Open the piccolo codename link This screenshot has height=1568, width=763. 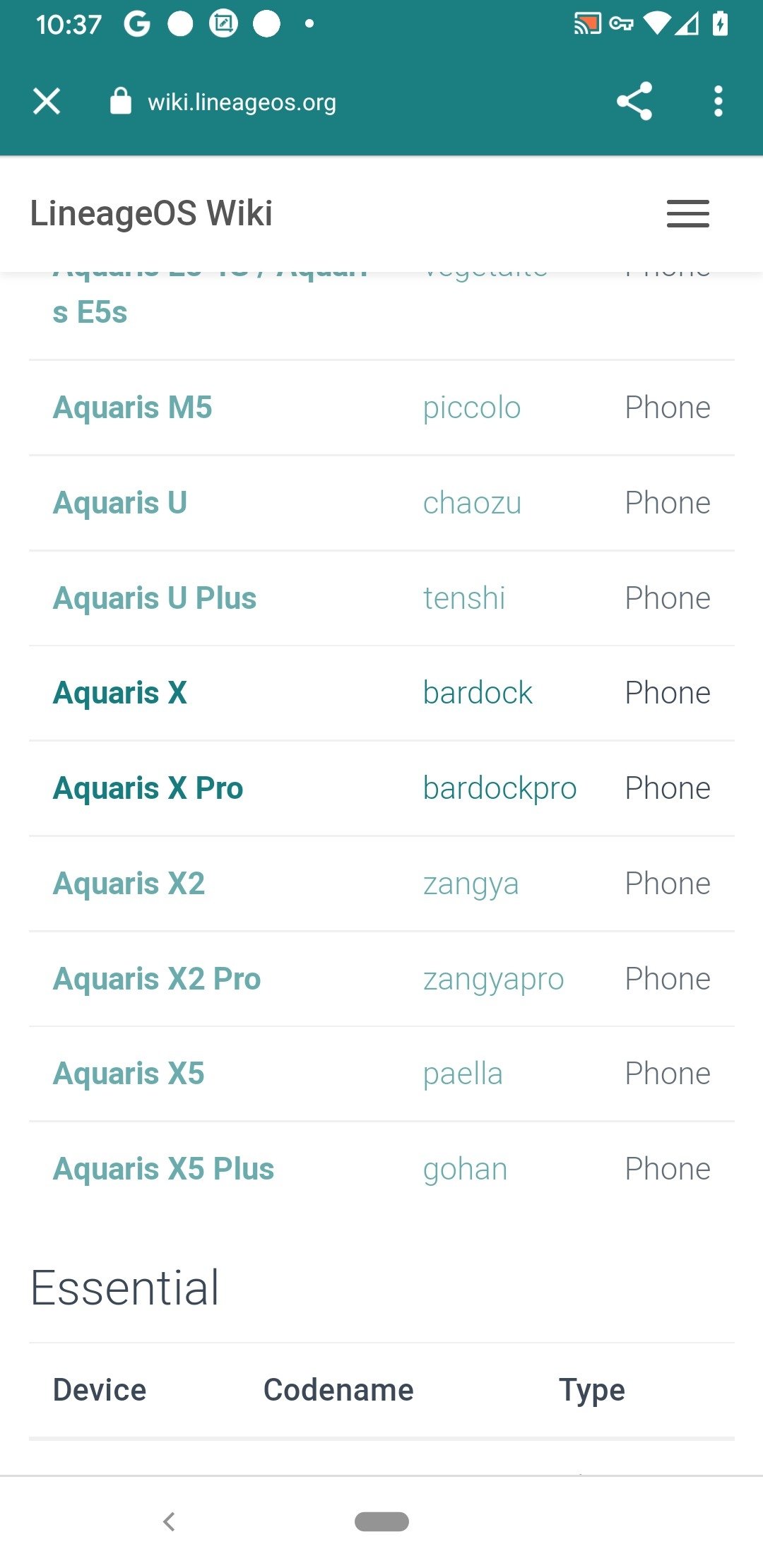[x=472, y=408]
